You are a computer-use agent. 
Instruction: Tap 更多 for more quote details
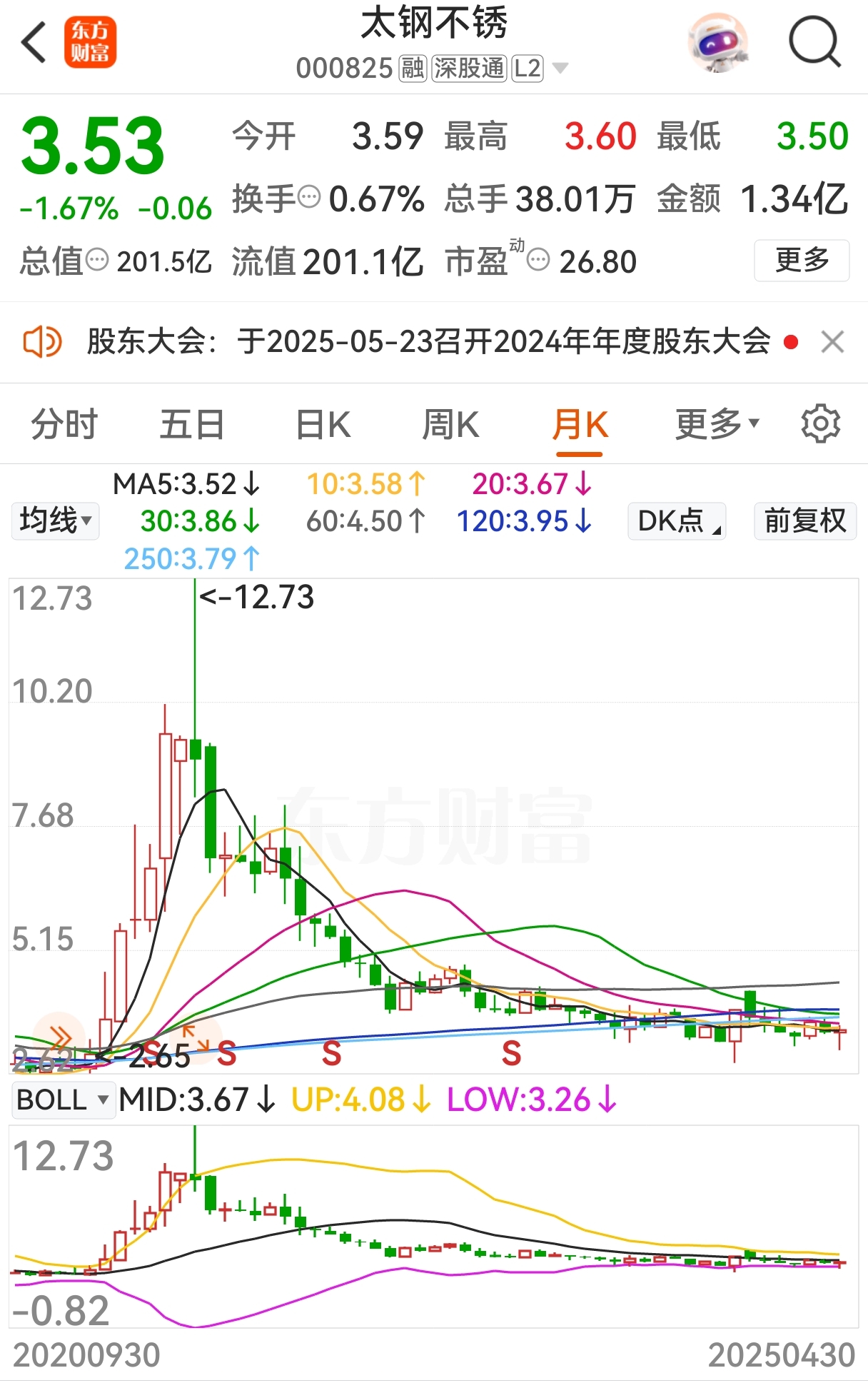[x=802, y=261]
